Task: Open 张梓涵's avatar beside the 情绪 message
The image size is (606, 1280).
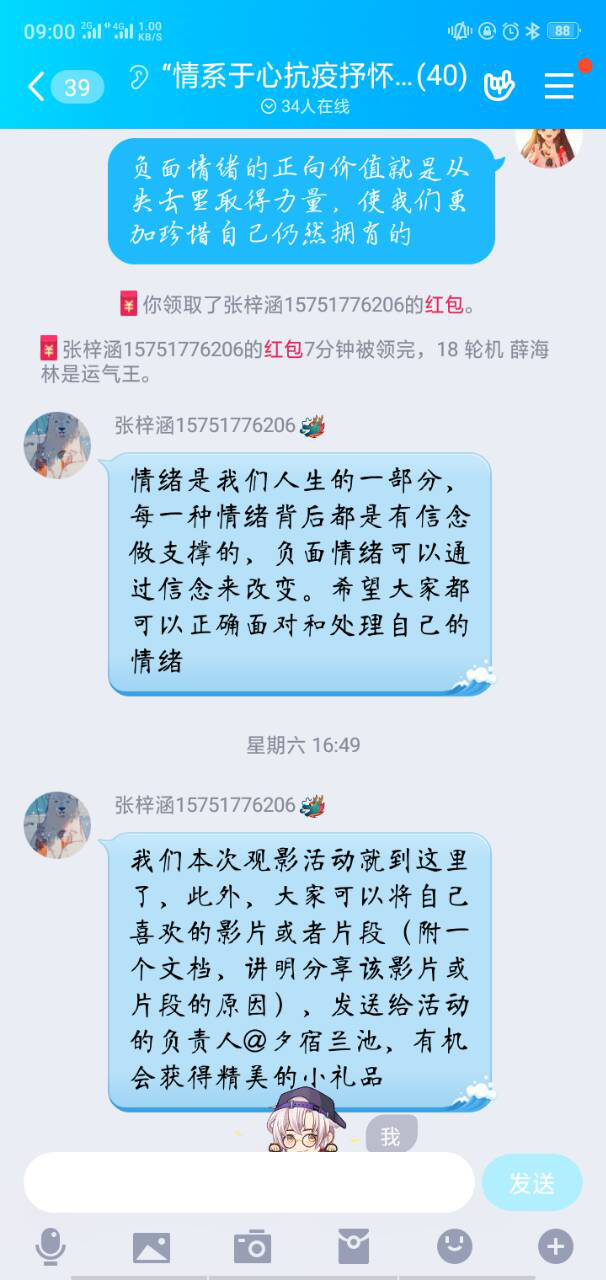Action: (57, 445)
